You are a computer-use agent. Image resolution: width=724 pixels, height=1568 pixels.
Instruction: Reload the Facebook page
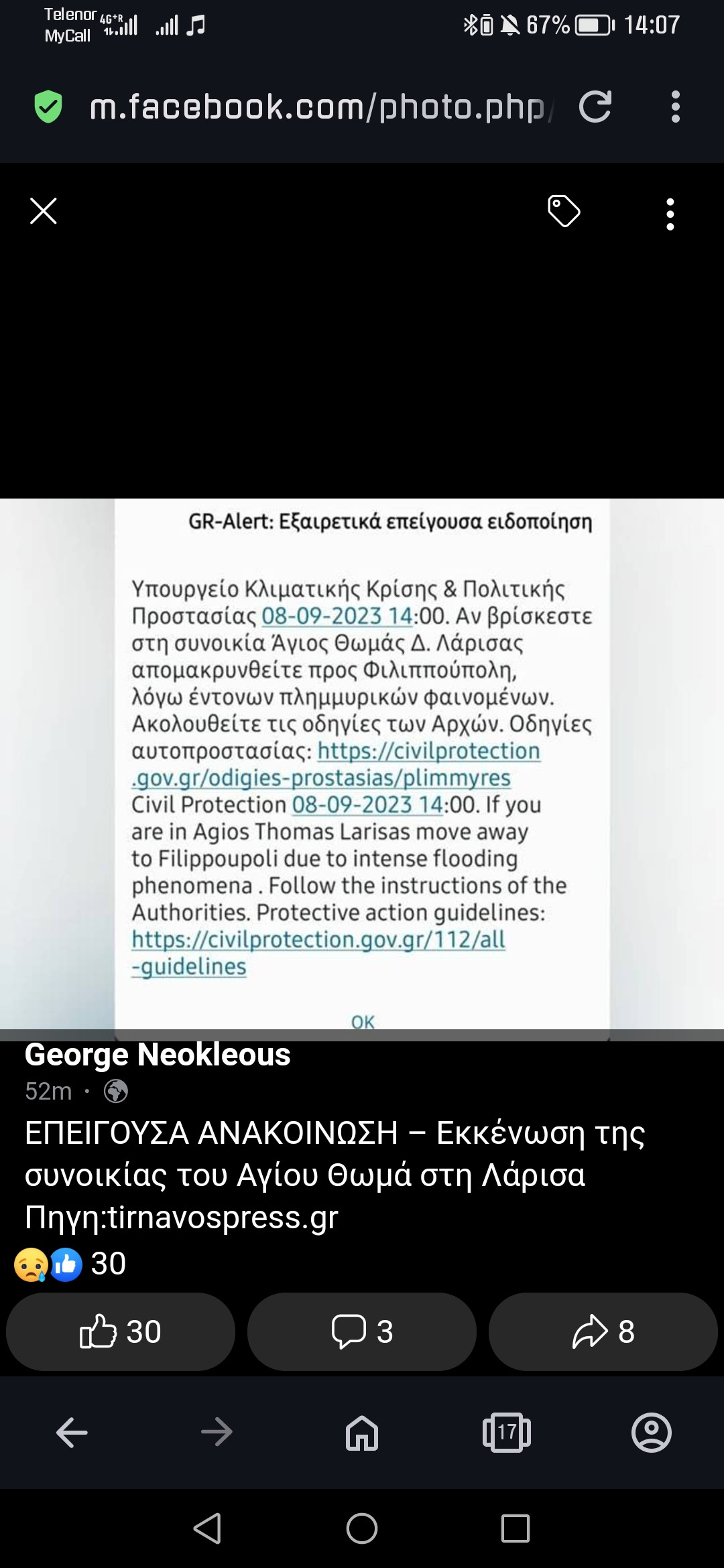(x=595, y=107)
